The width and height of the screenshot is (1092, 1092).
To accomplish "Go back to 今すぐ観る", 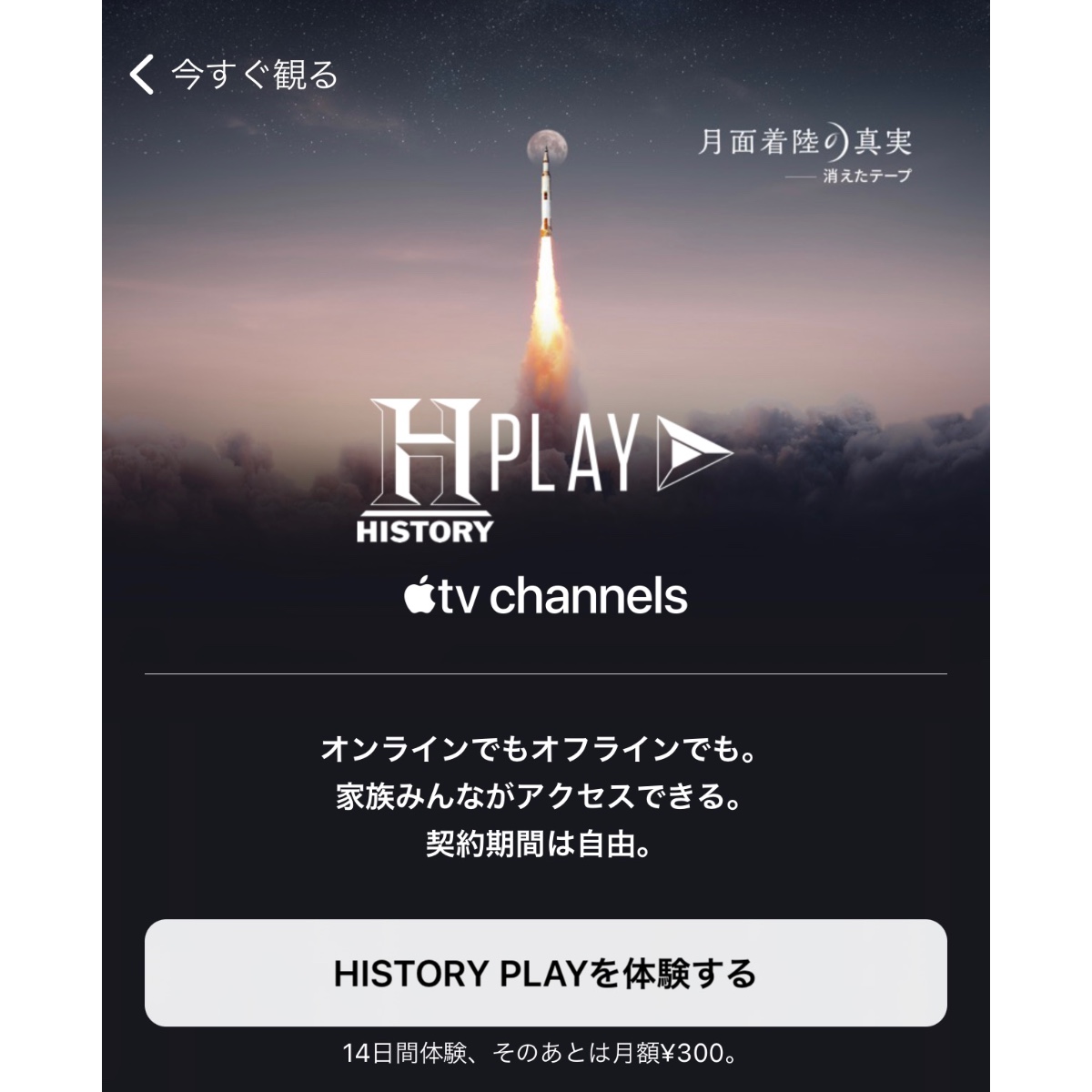I will coord(233,75).
